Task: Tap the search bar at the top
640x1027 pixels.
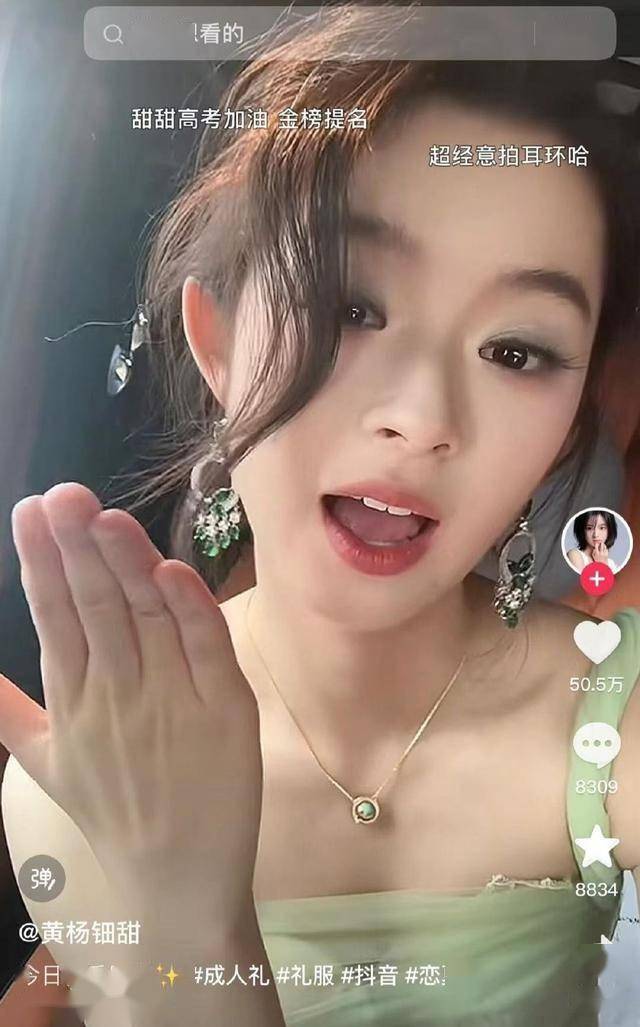Action: tap(349, 34)
